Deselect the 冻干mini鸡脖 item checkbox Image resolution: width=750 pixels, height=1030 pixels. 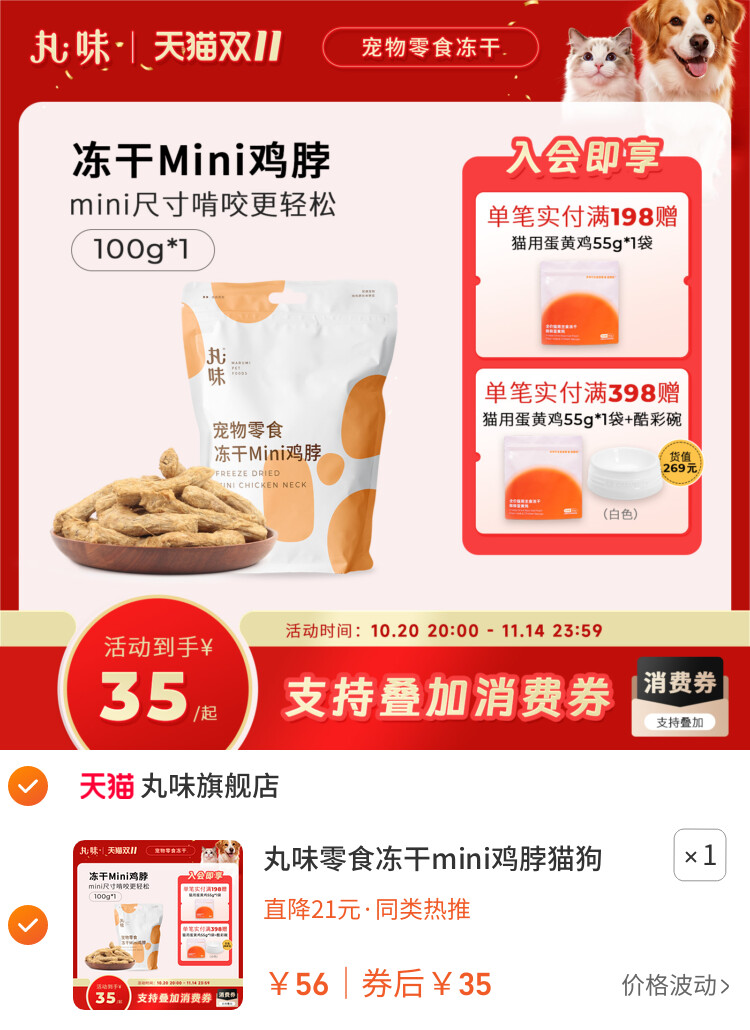[28, 925]
